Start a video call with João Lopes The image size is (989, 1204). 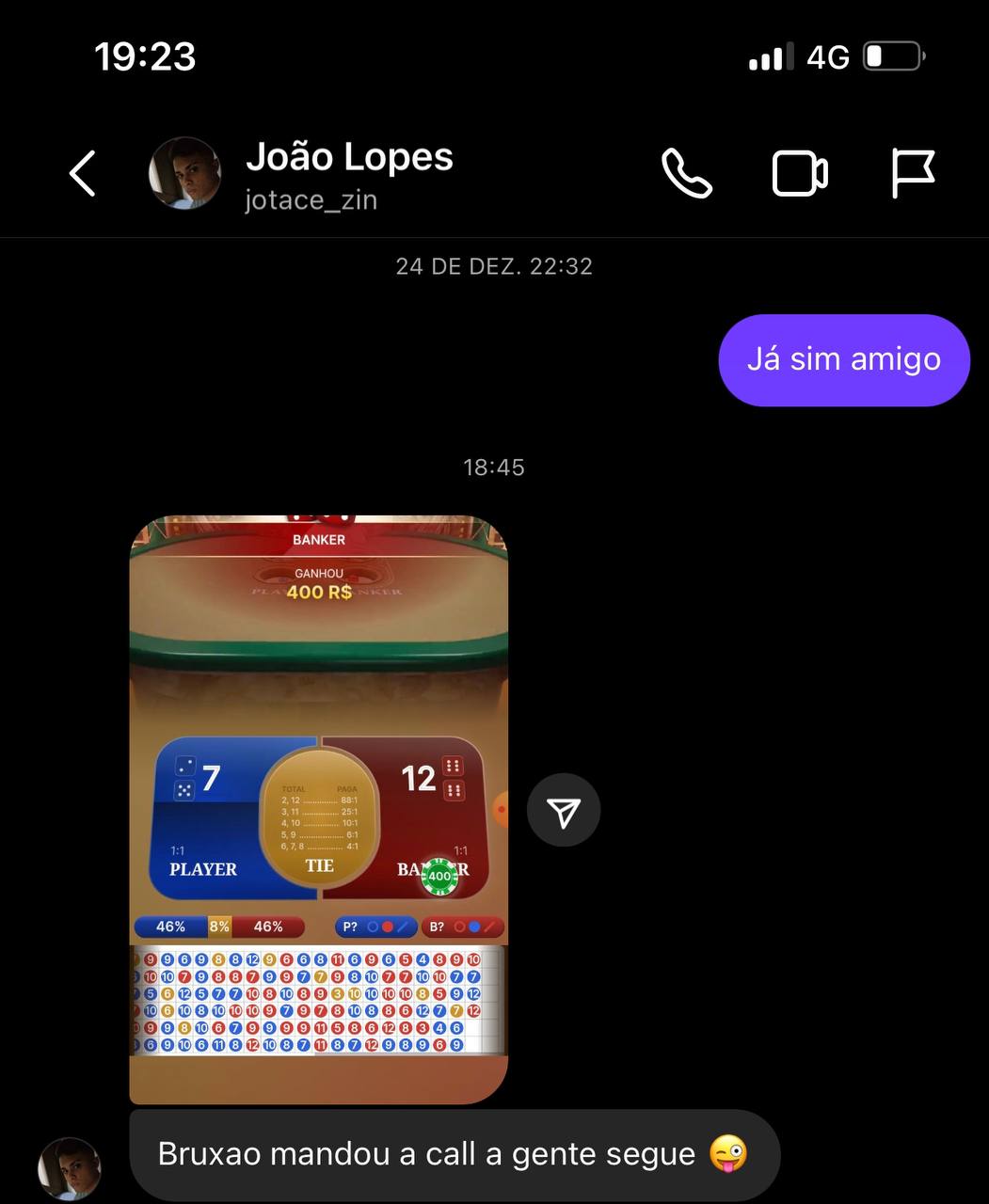(x=800, y=174)
